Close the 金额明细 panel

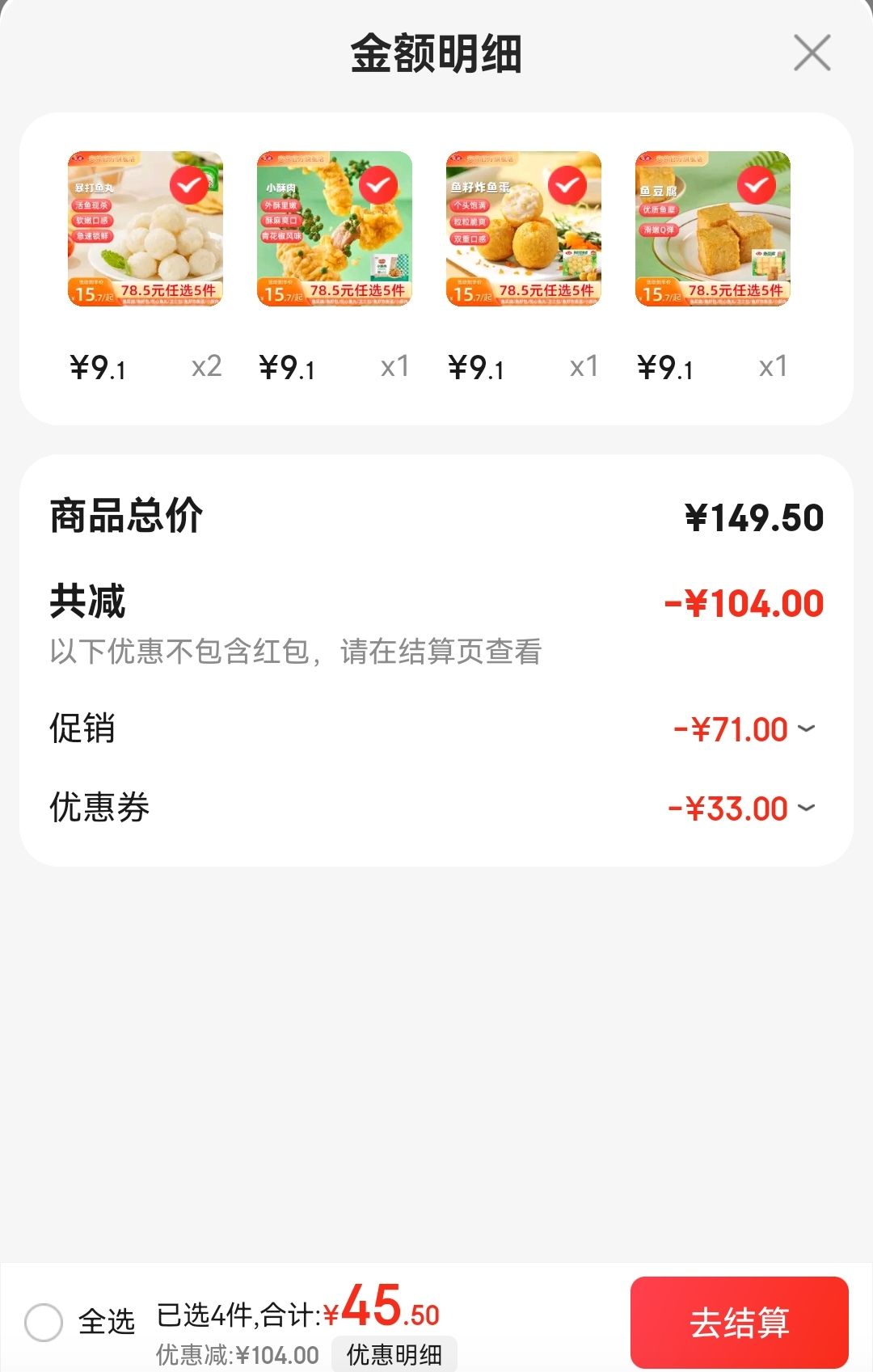[812, 53]
